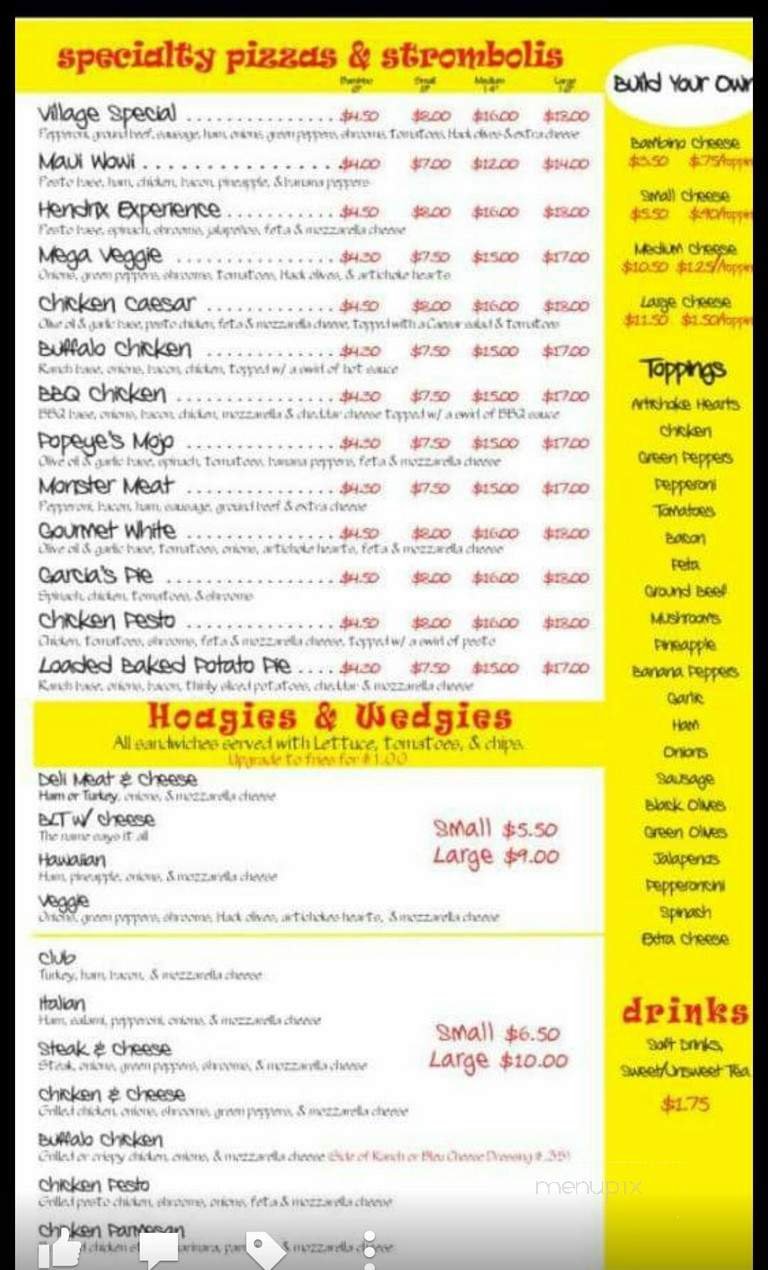Open the three-dot overflow menu icon
768x1270 pixels.
[x=368, y=1249]
